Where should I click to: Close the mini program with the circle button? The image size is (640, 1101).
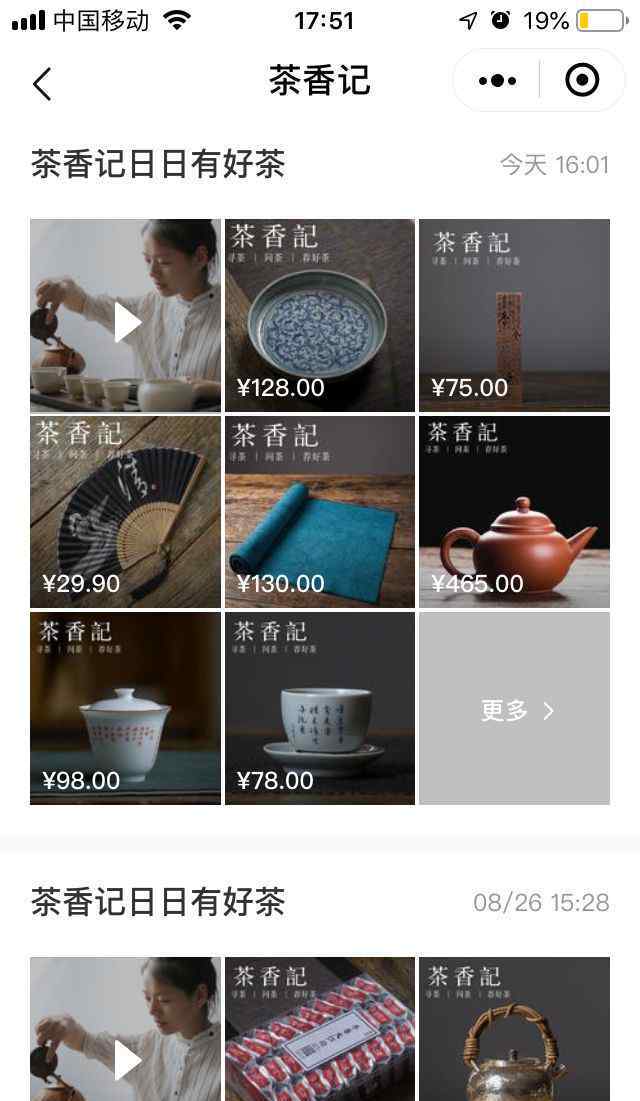tap(582, 80)
